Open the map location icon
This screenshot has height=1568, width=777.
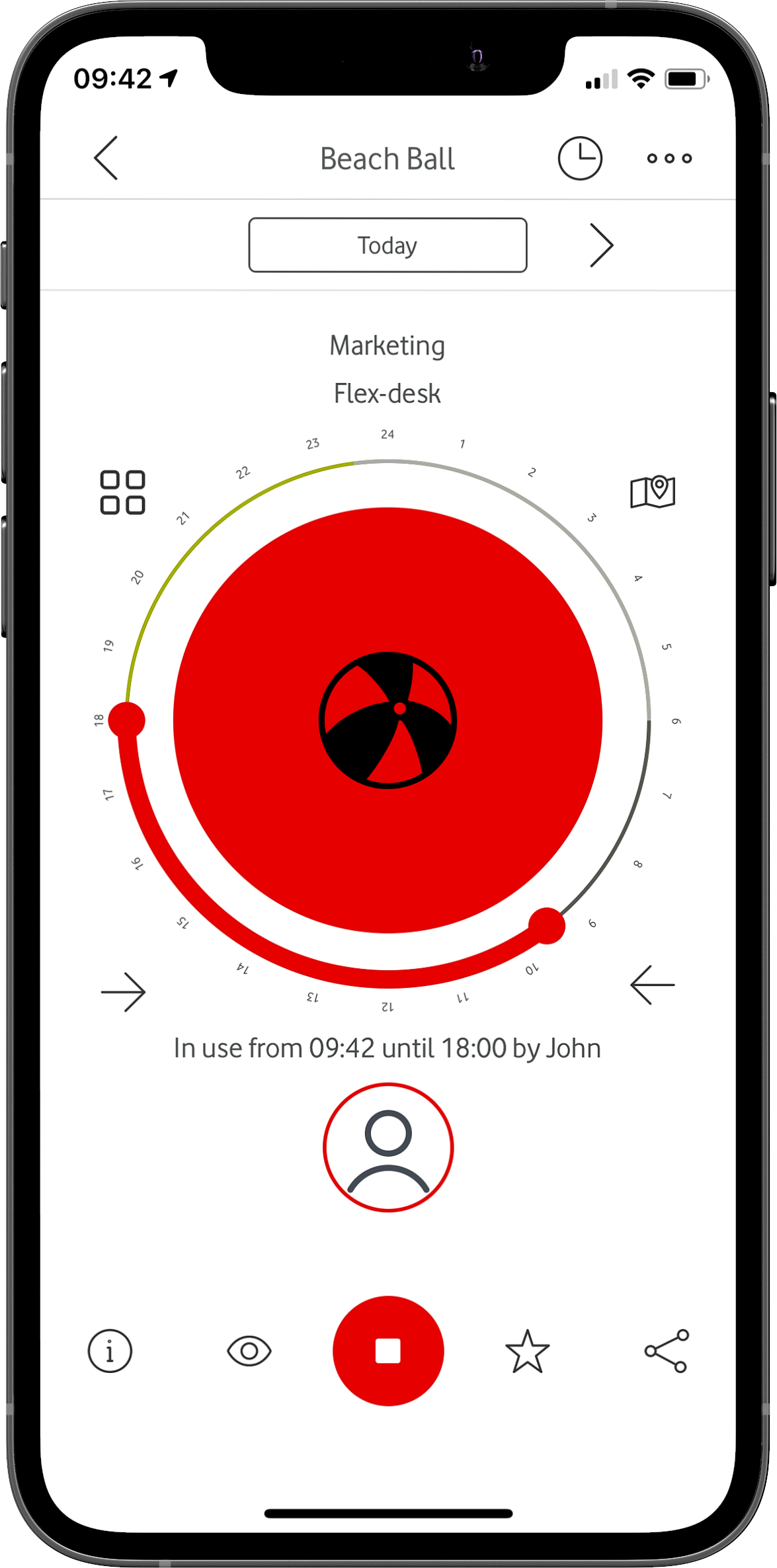tap(653, 492)
